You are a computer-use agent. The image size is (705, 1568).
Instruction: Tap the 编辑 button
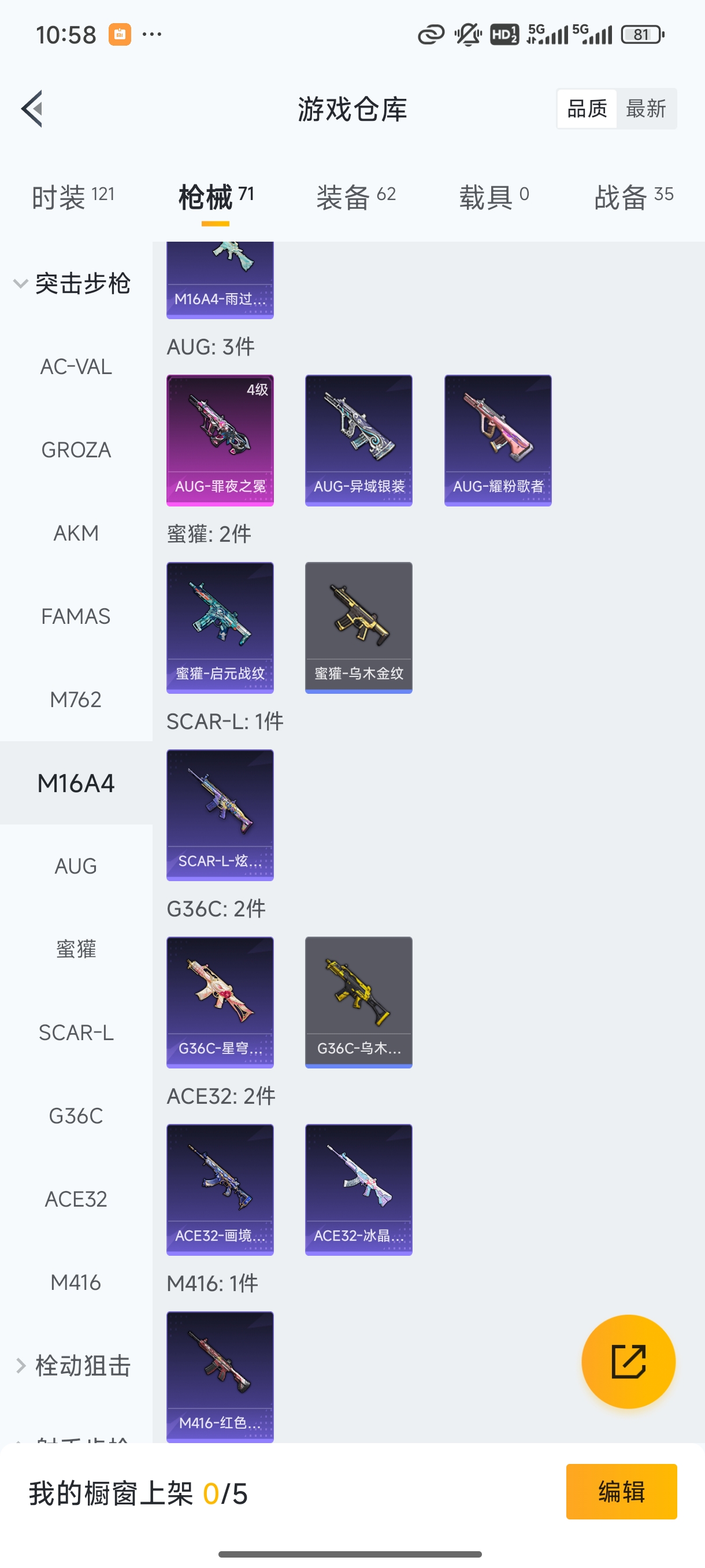[621, 1491]
